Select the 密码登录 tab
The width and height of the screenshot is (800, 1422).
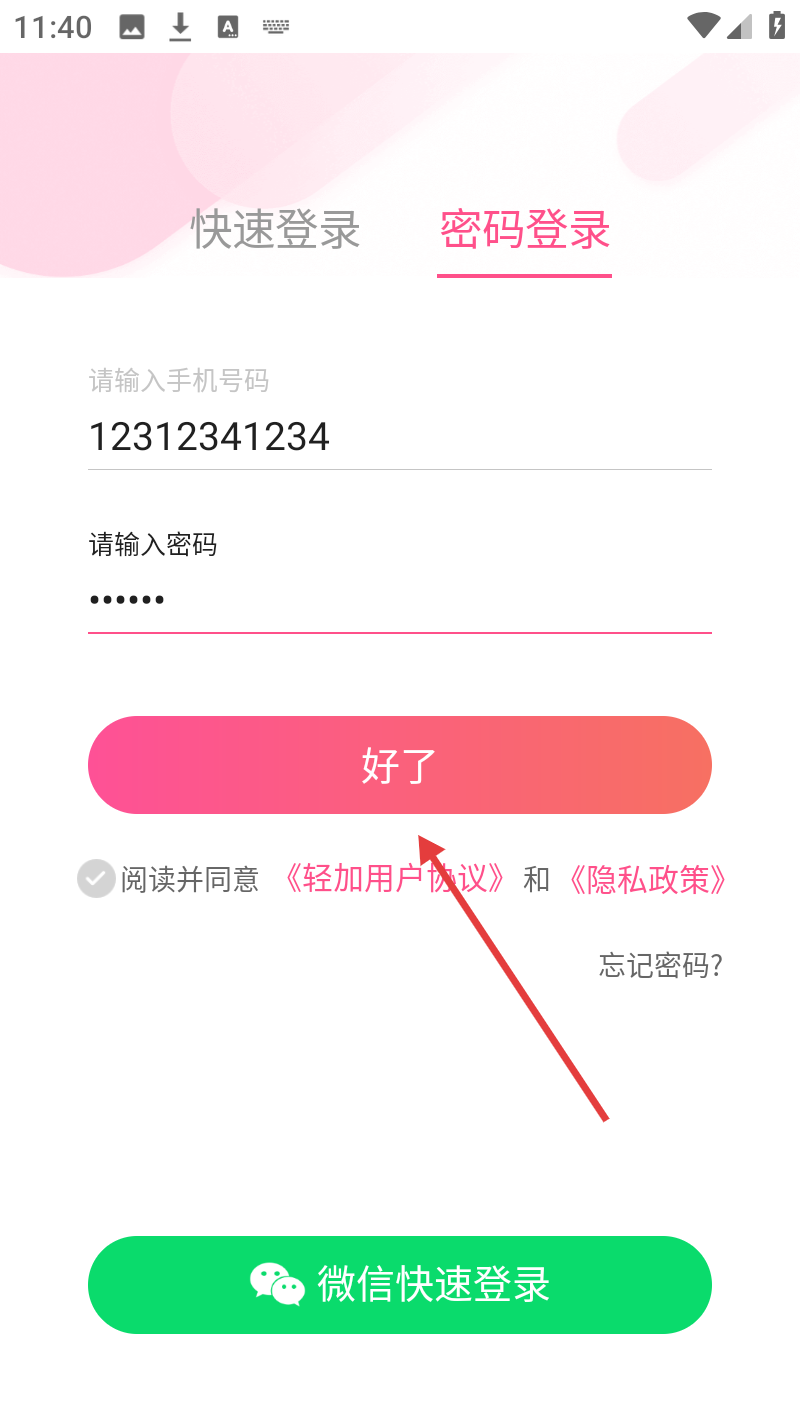tap(525, 230)
